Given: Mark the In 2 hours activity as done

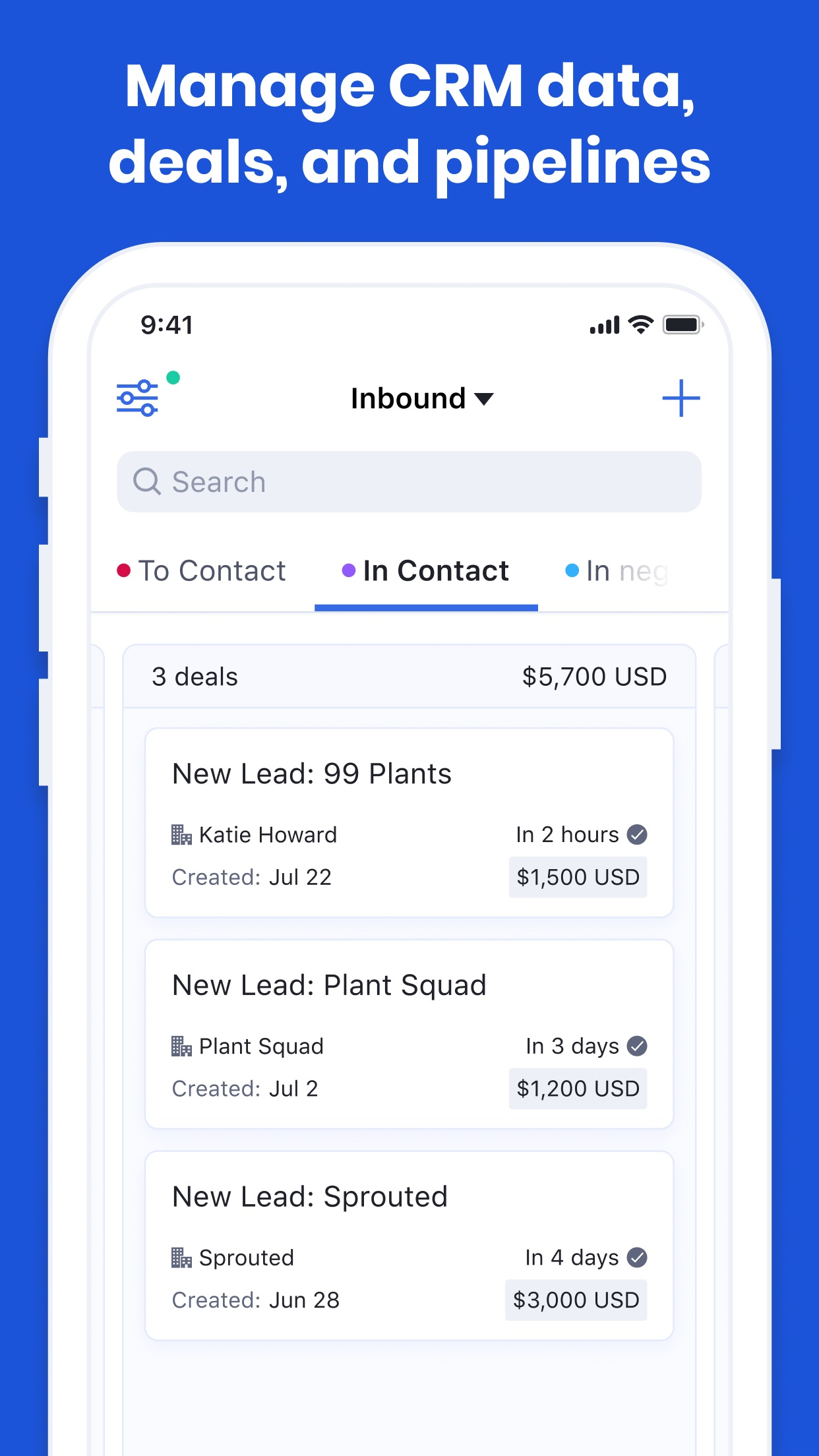Looking at the screenshot, I should click(x=637, y=834).
